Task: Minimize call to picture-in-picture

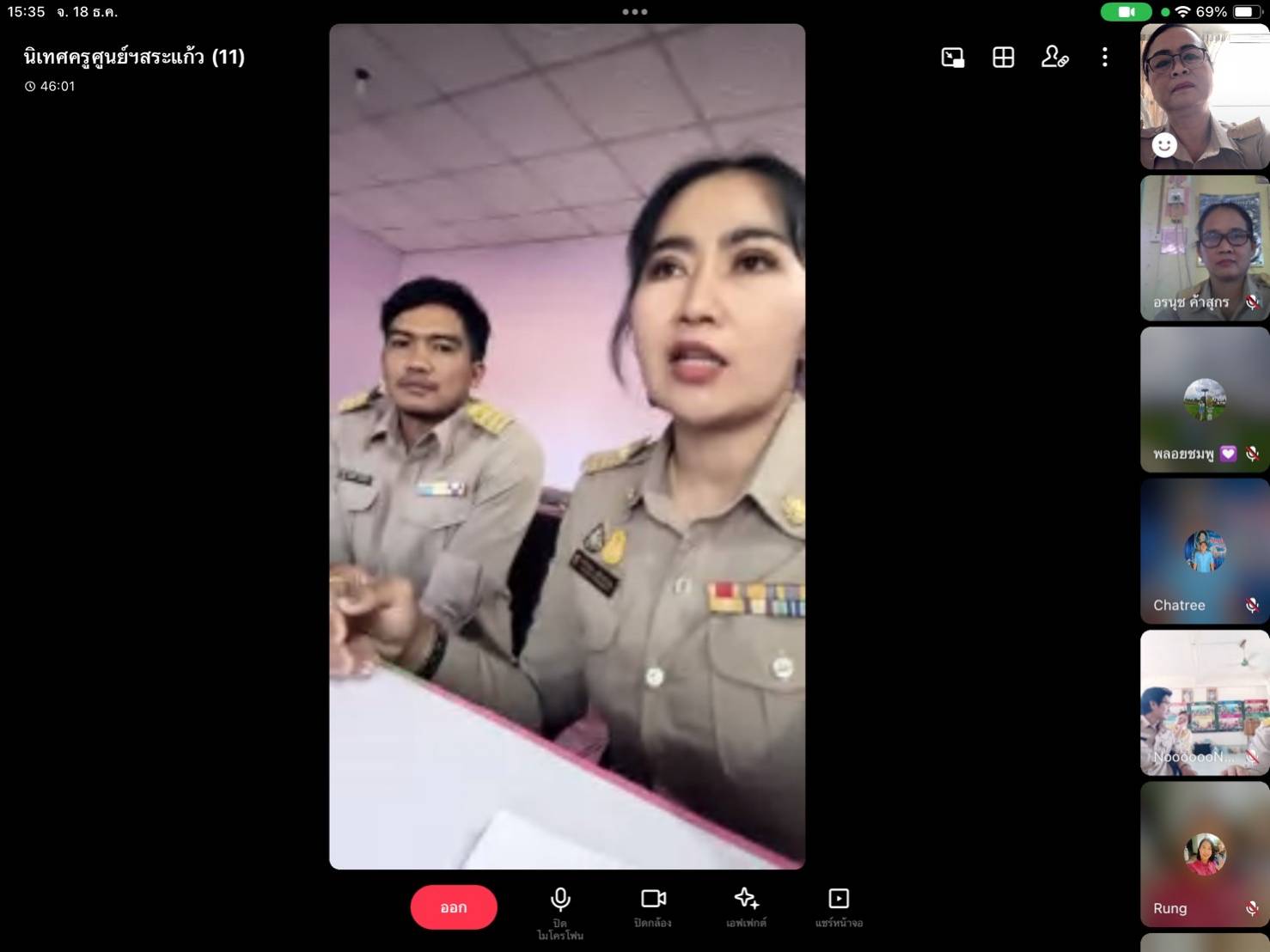Action: 953,58
